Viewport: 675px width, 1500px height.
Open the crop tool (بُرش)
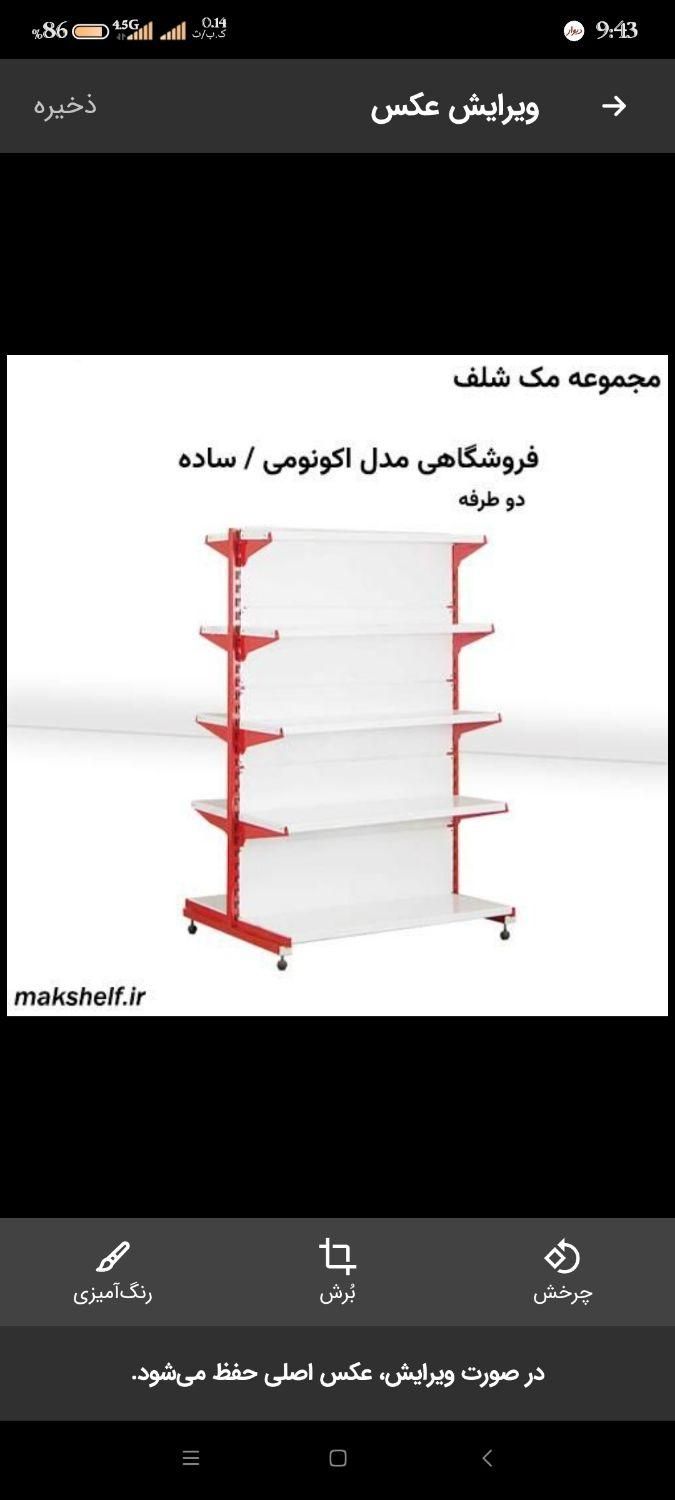click(337, 1271)
